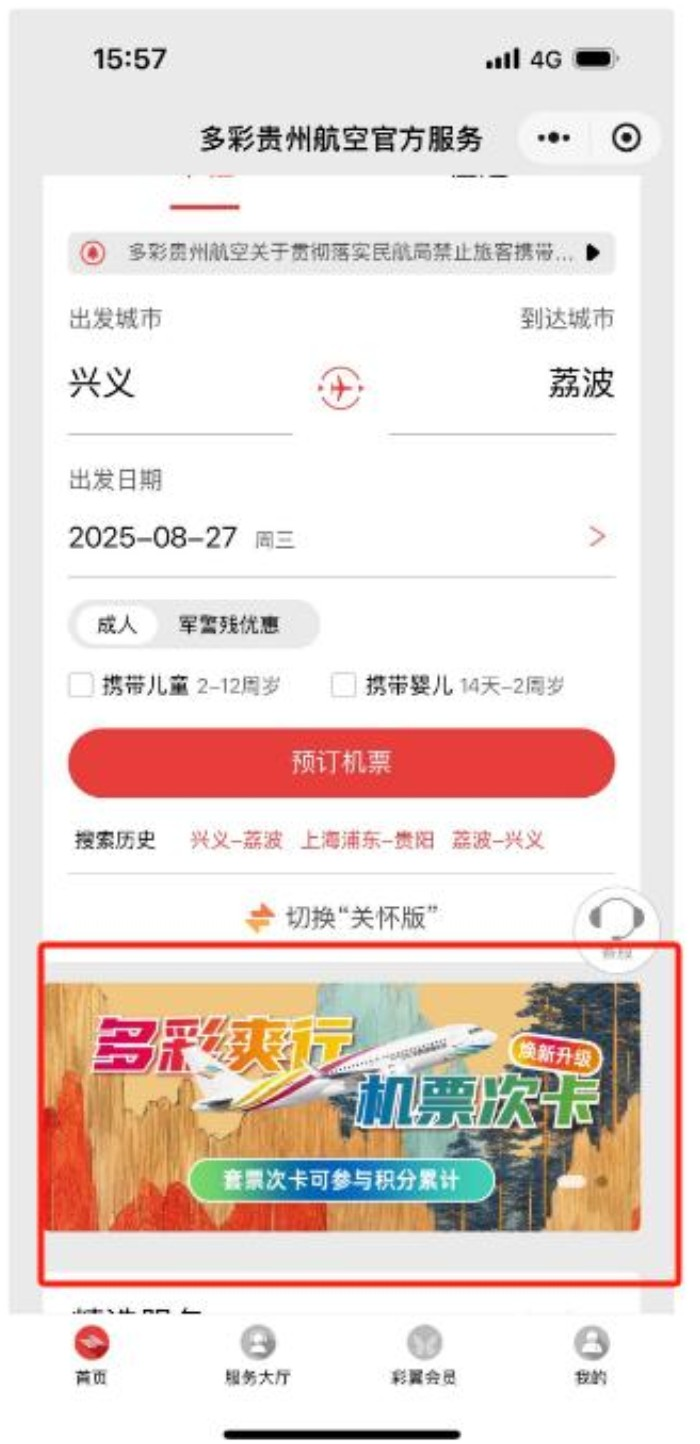Close the mini program via circle icon
700x1444 pixels.
click(627, 139)
